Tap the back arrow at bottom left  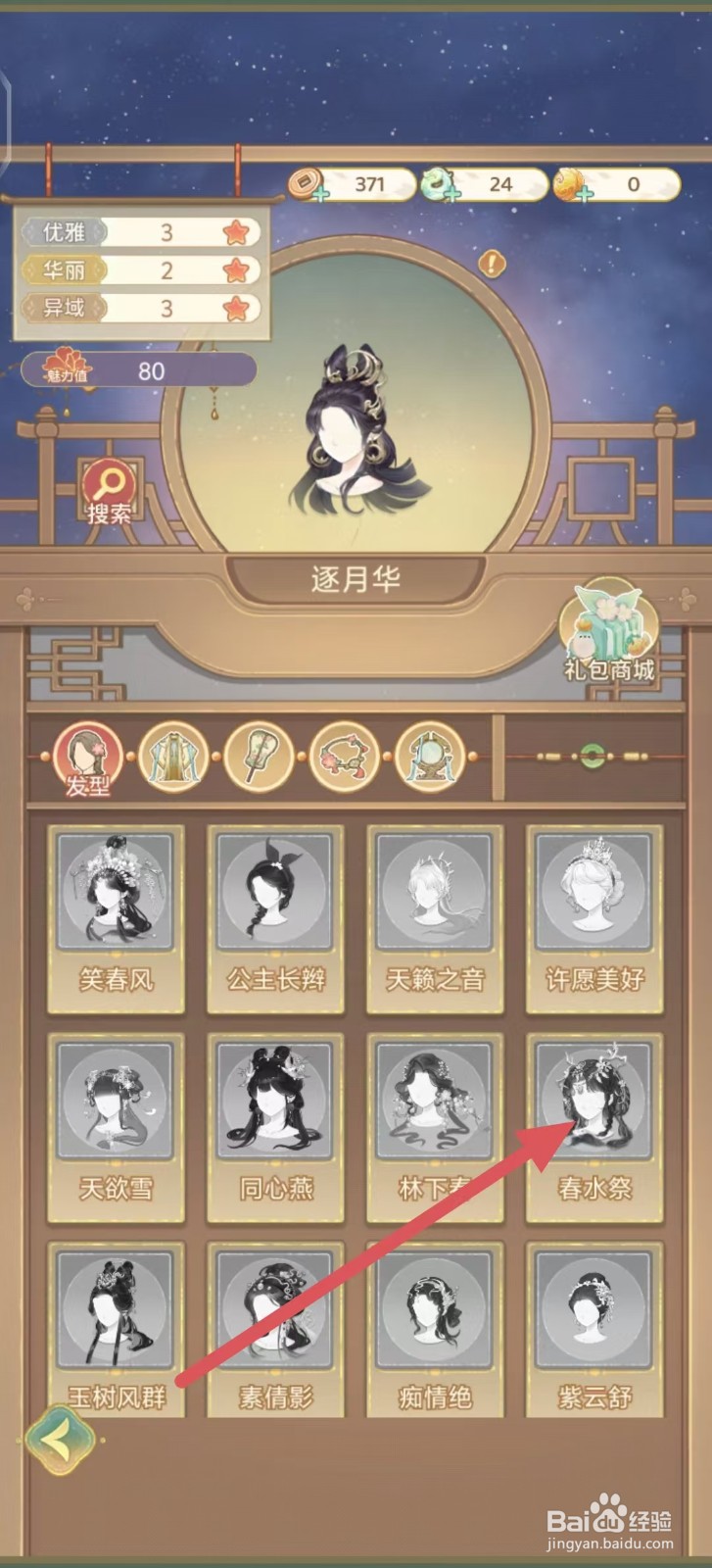tap(59, 1439)
